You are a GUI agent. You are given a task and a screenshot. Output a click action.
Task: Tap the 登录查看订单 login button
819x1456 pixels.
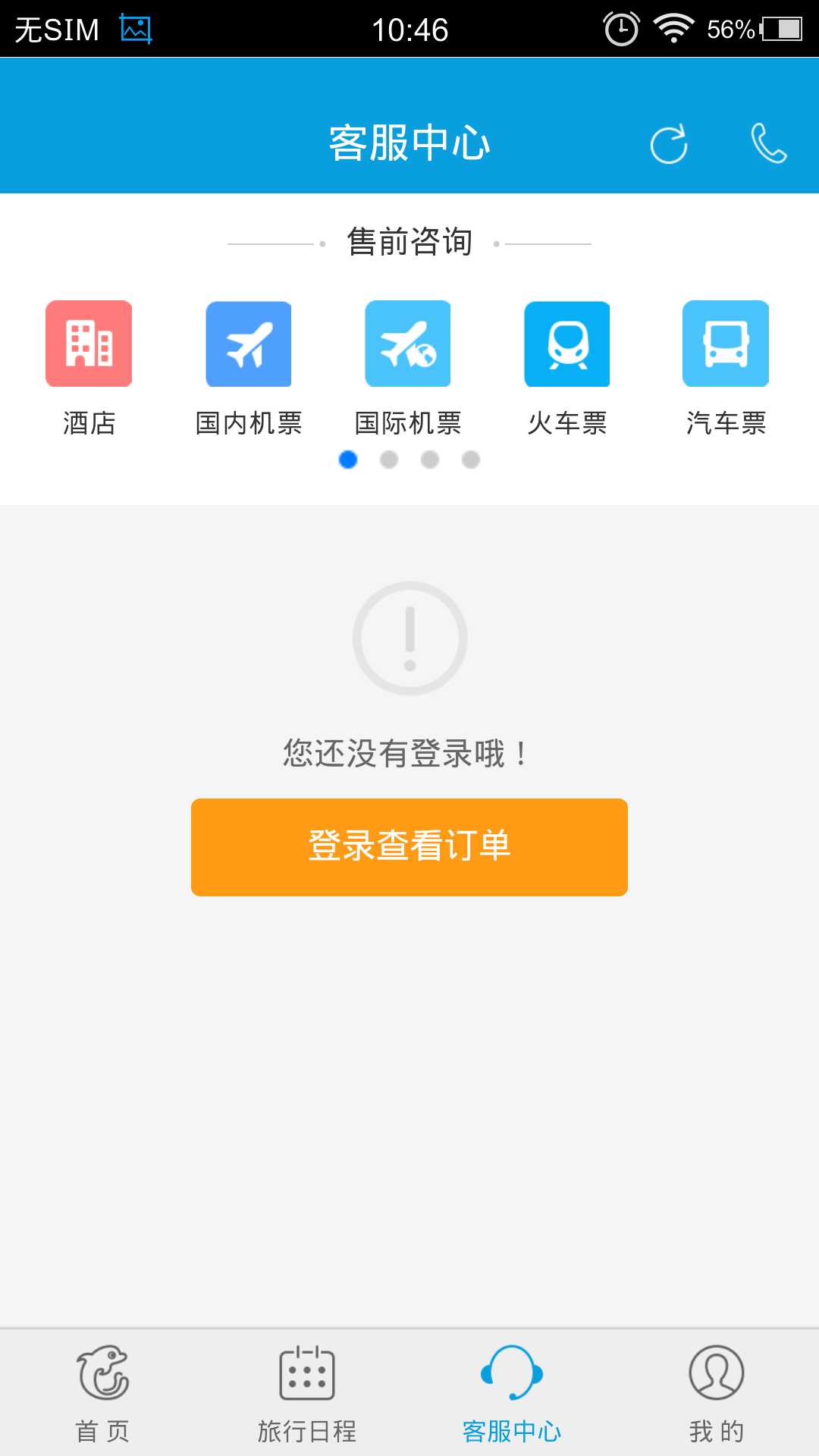(409, 846)
